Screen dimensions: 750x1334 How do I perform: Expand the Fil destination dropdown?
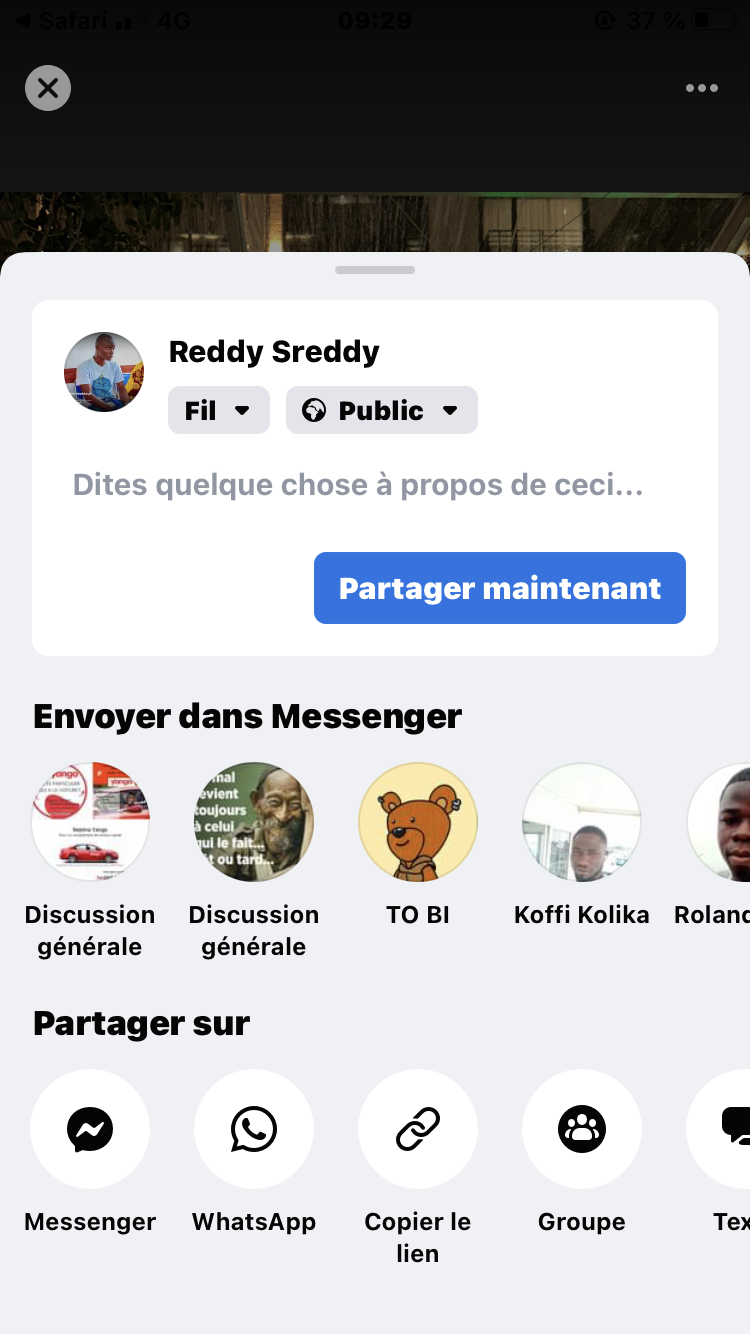coord(218,410)
